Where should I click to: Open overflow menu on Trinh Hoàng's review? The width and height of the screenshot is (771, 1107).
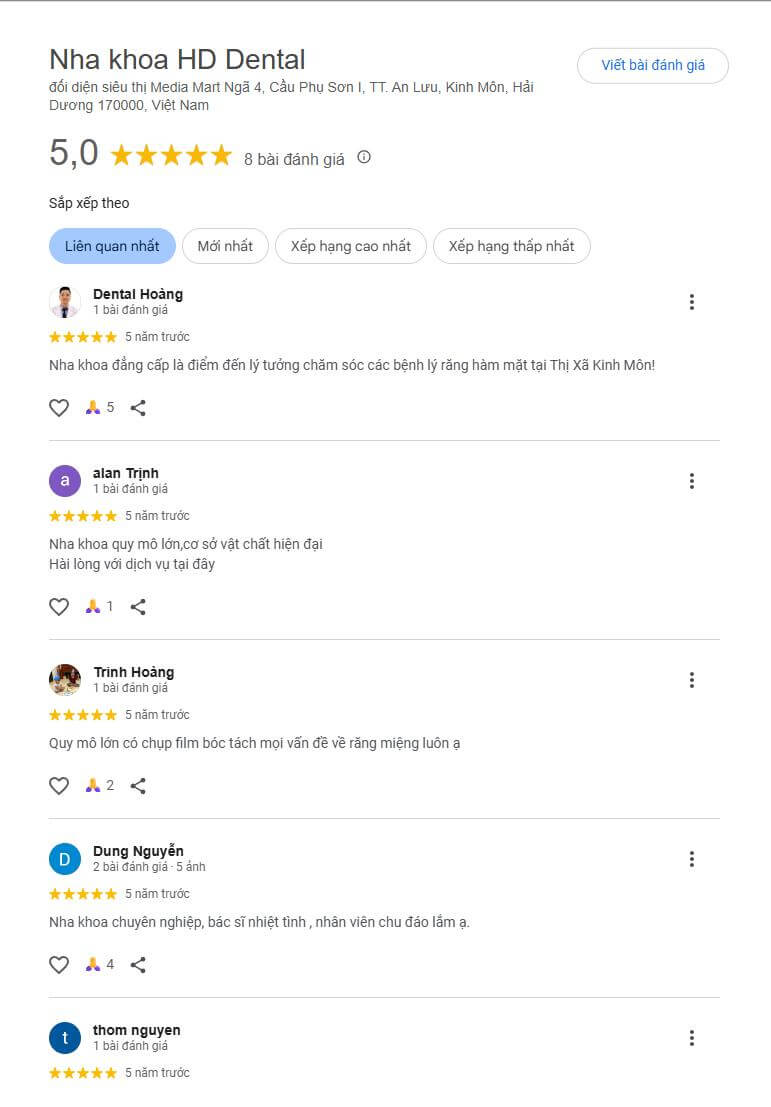coord(691,680)
